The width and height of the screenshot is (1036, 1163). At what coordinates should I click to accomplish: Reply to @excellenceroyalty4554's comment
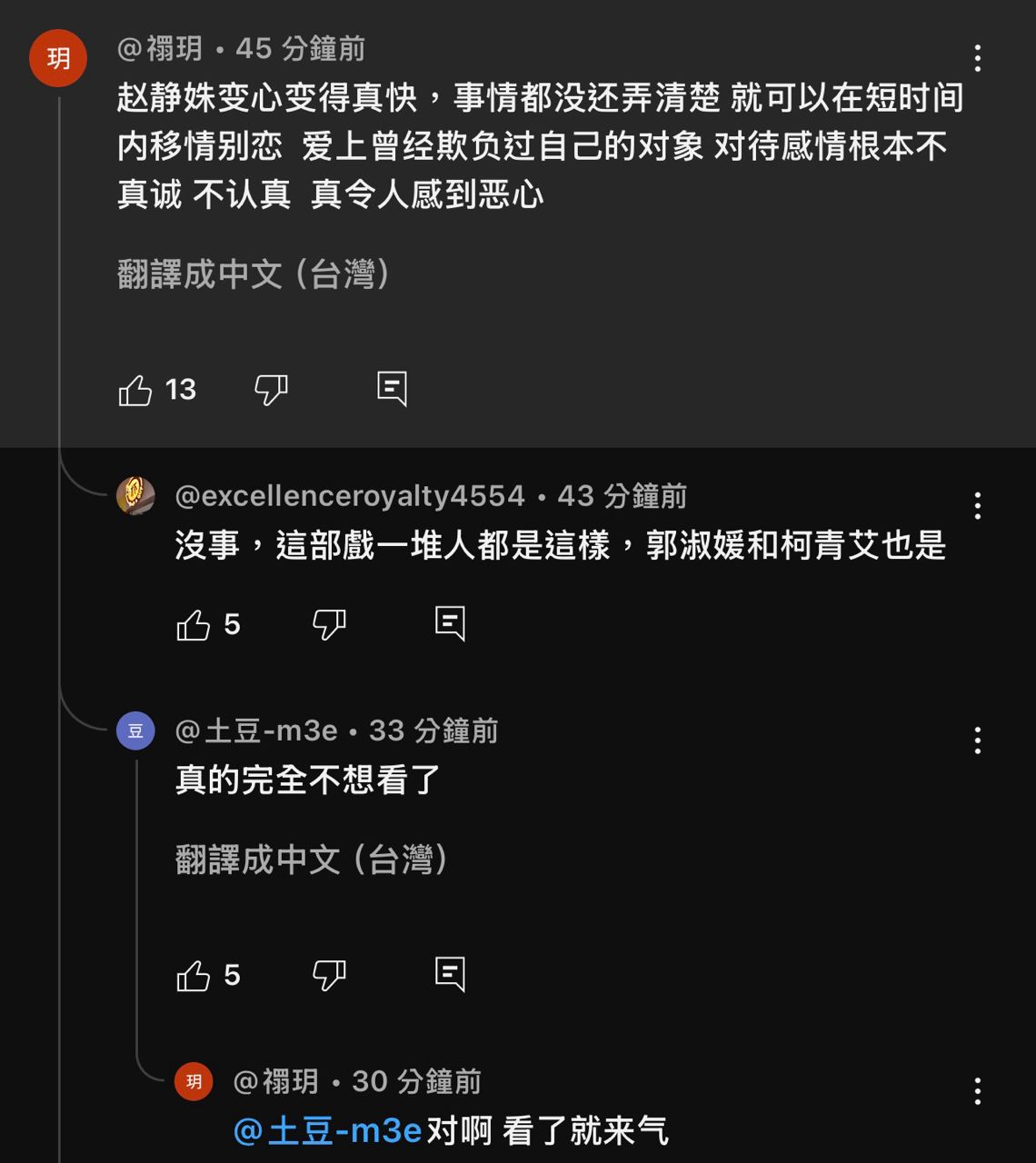(x=450, y=623)
